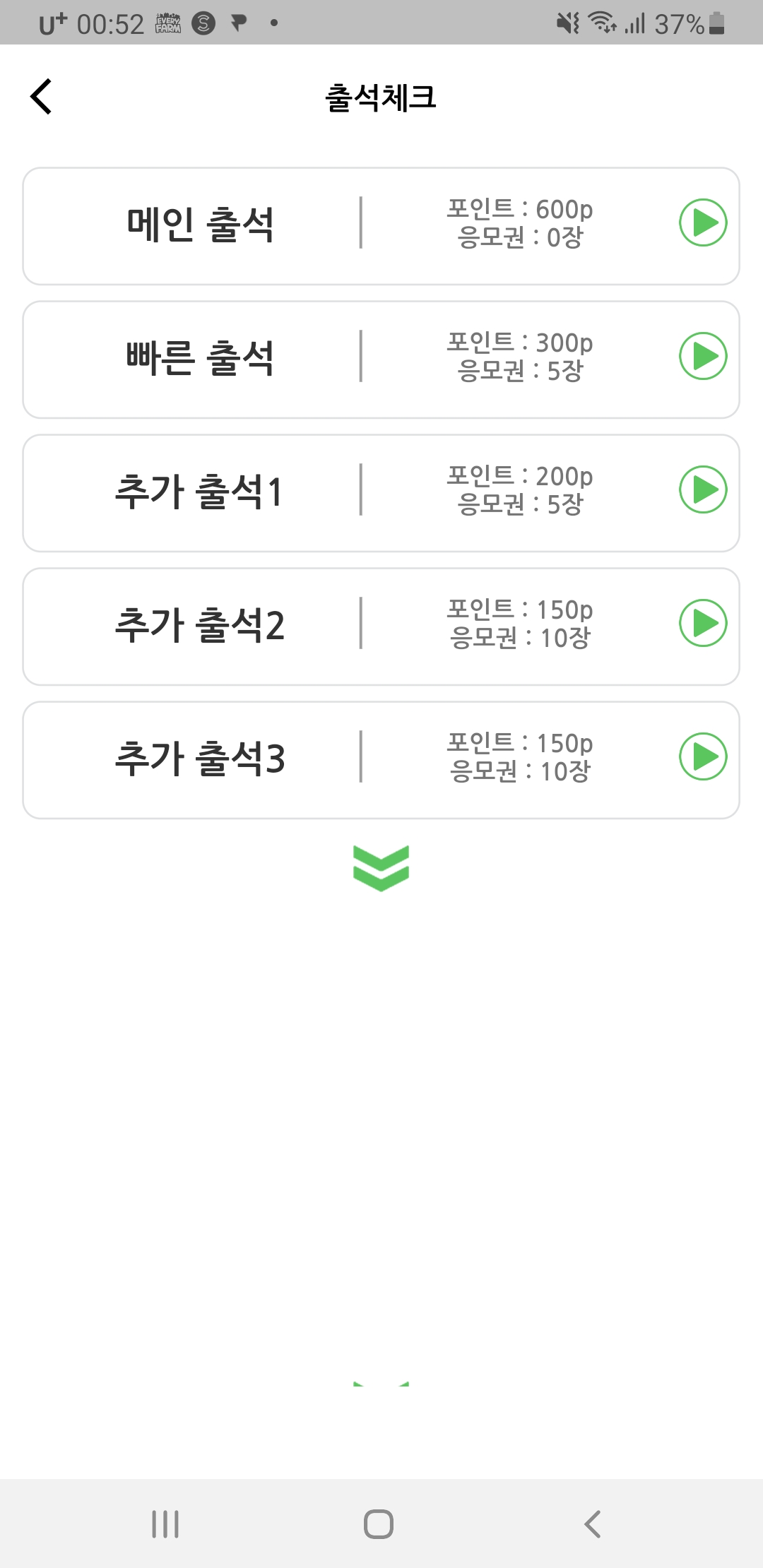The height and width of the screenshot is (1568, 763).
Task: Go to the system home screen
Action: coord(379,1524)
